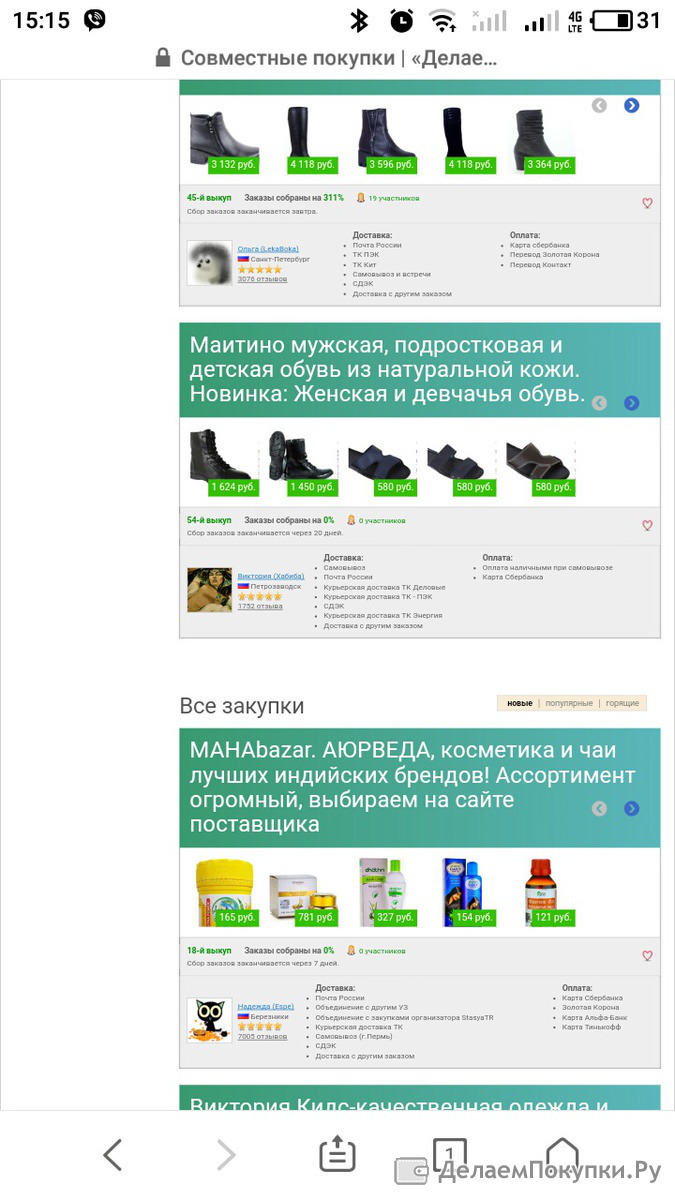Switch to the горящие tab
This screenshot has height=1200, width=675.
click(622, 703)
